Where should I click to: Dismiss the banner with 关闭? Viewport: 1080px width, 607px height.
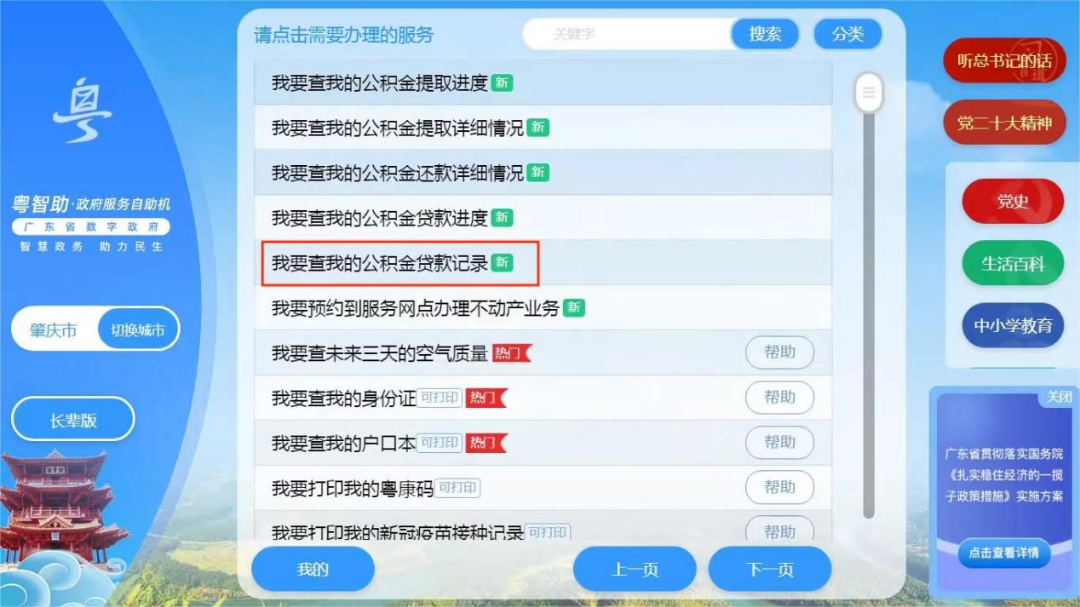pos(1058,397)
